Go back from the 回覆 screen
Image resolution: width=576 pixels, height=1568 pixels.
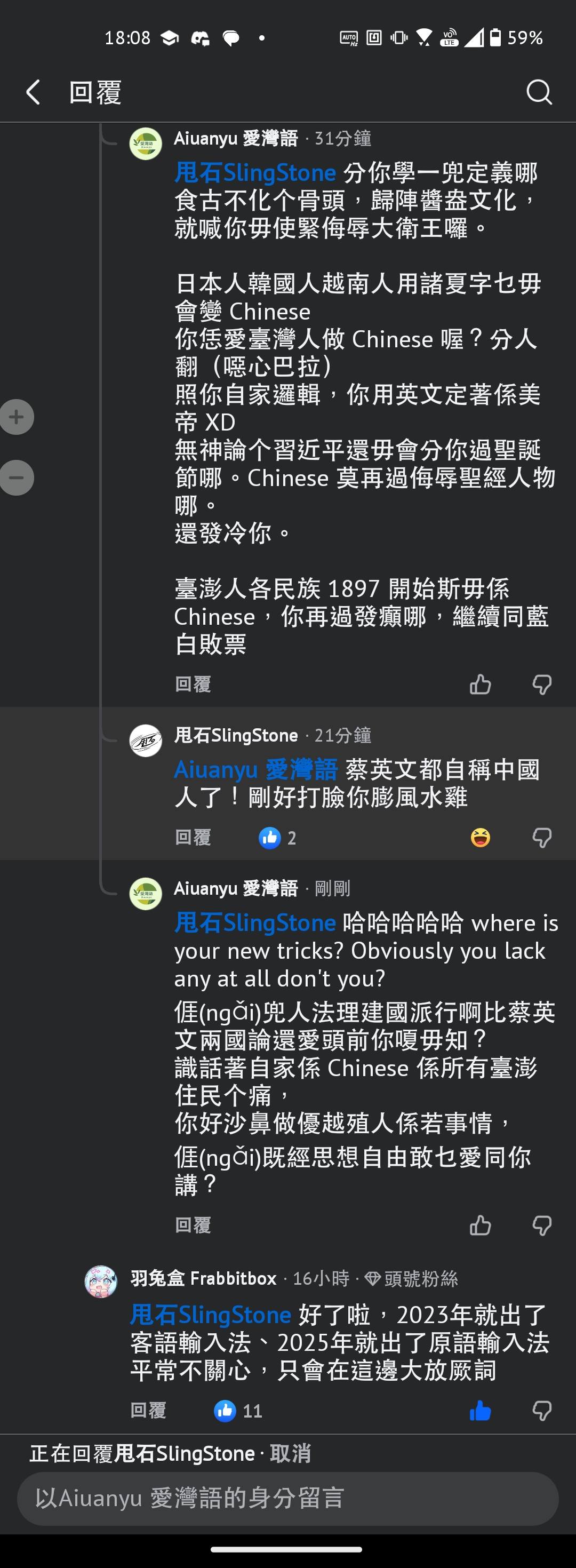click(34, 92)
